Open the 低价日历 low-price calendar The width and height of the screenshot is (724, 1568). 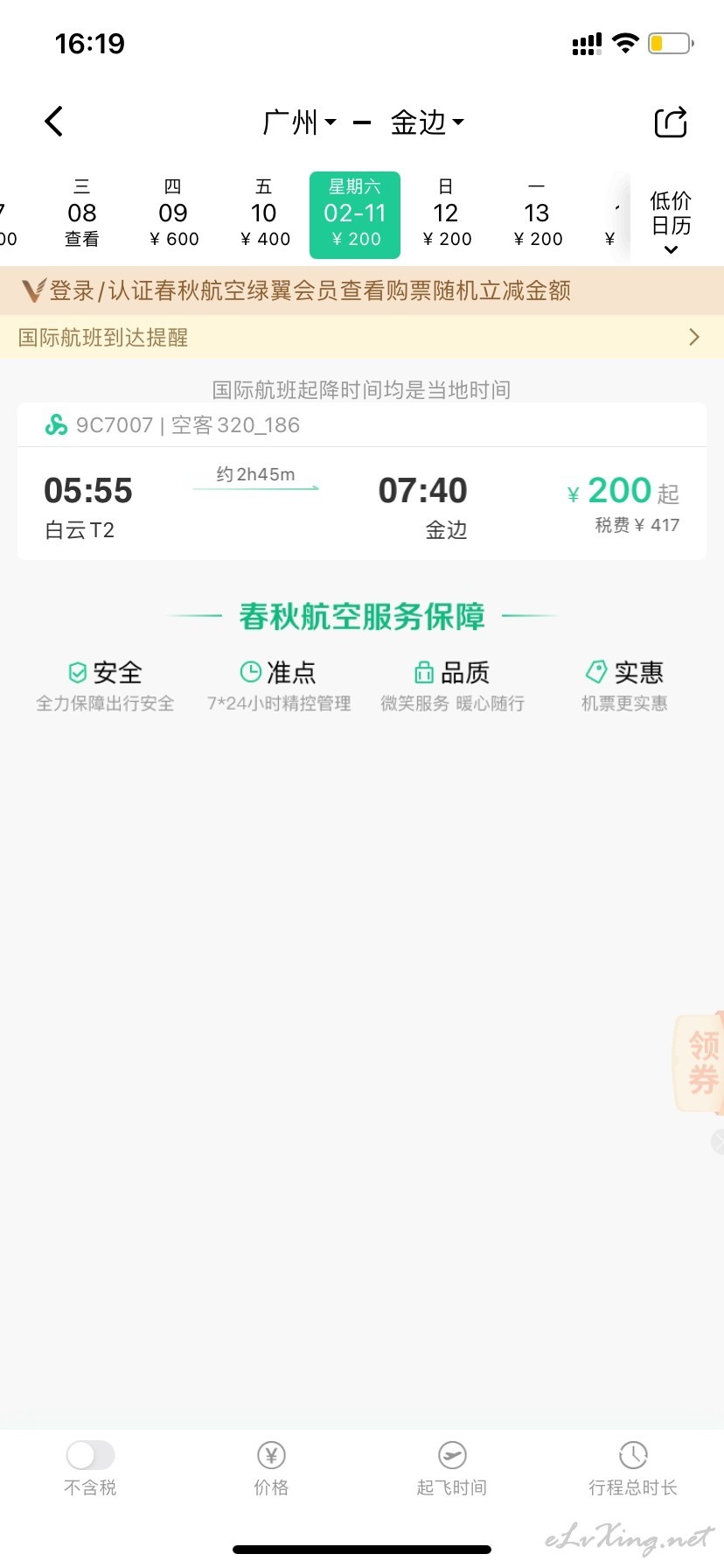point(671,220)
